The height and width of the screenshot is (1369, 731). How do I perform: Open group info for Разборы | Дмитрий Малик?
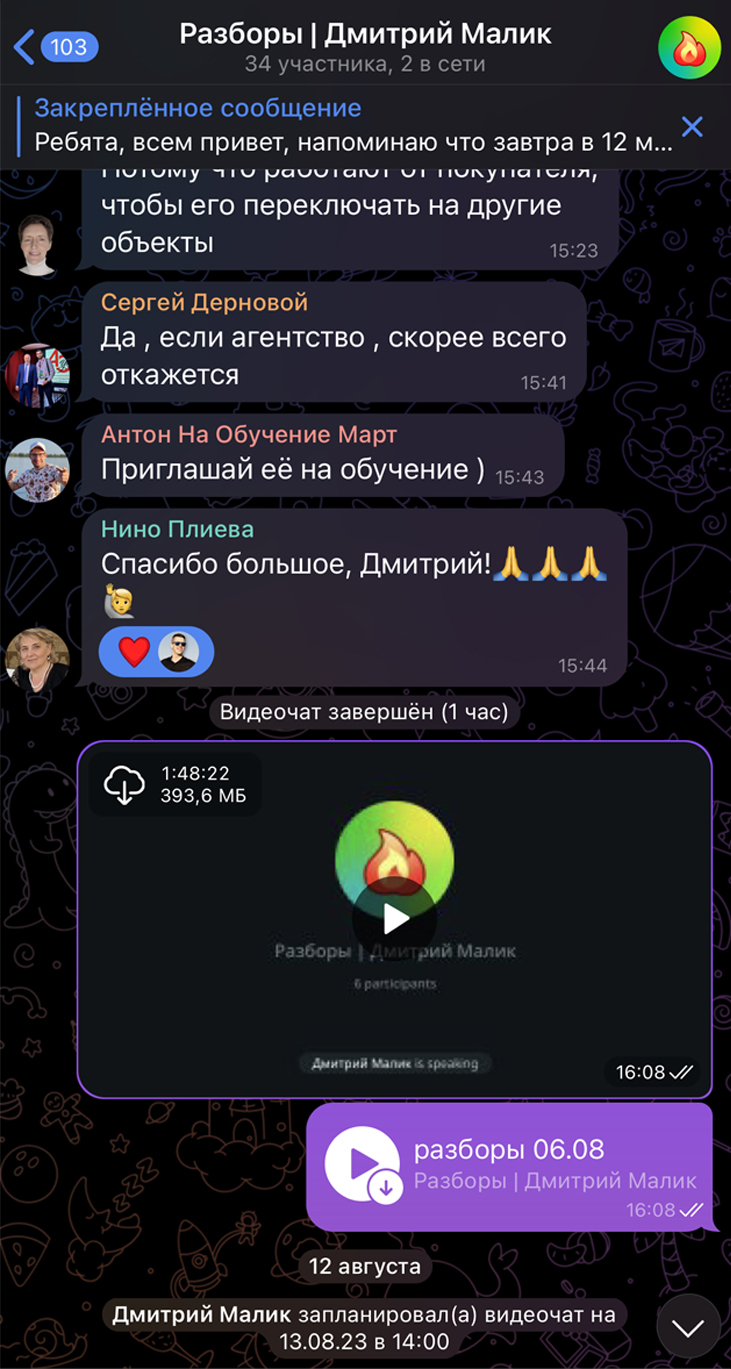(x=365, y=47)
